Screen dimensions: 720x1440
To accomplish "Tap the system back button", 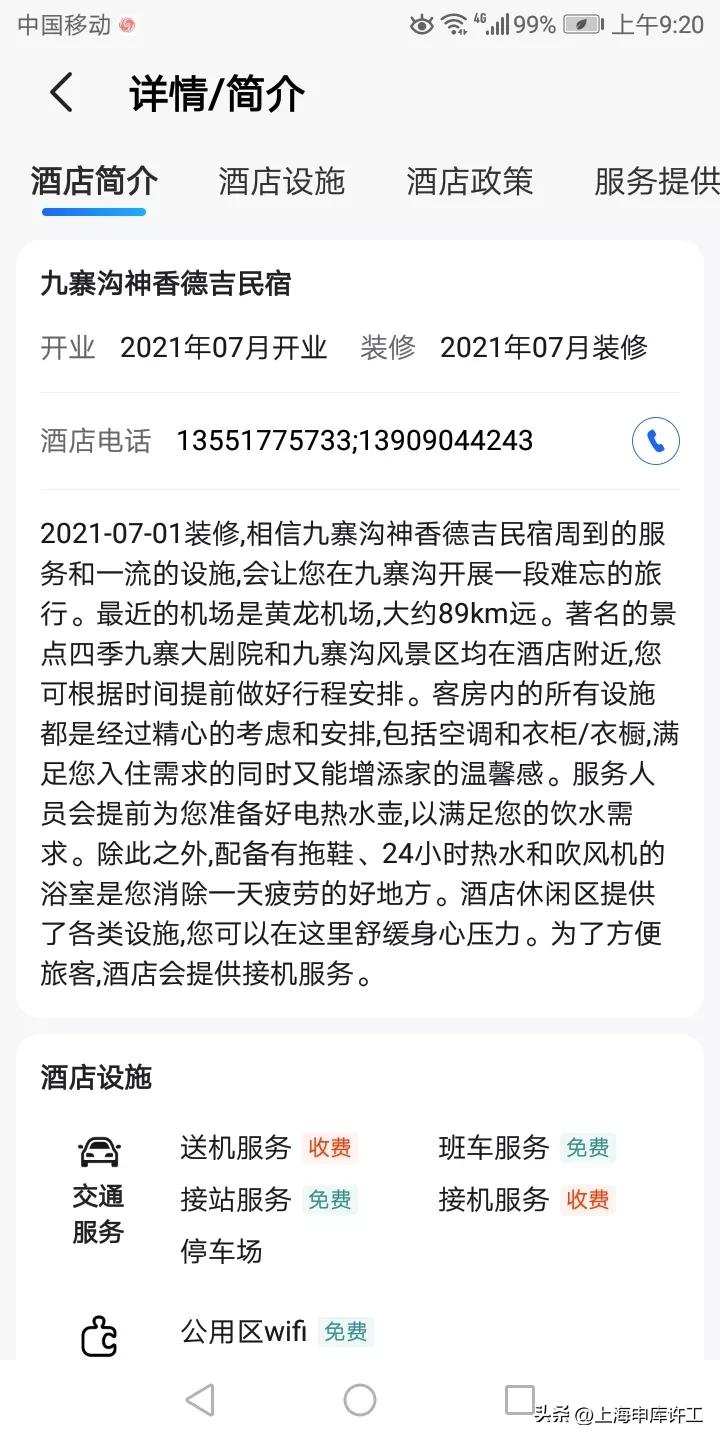I will [200, 1399].
